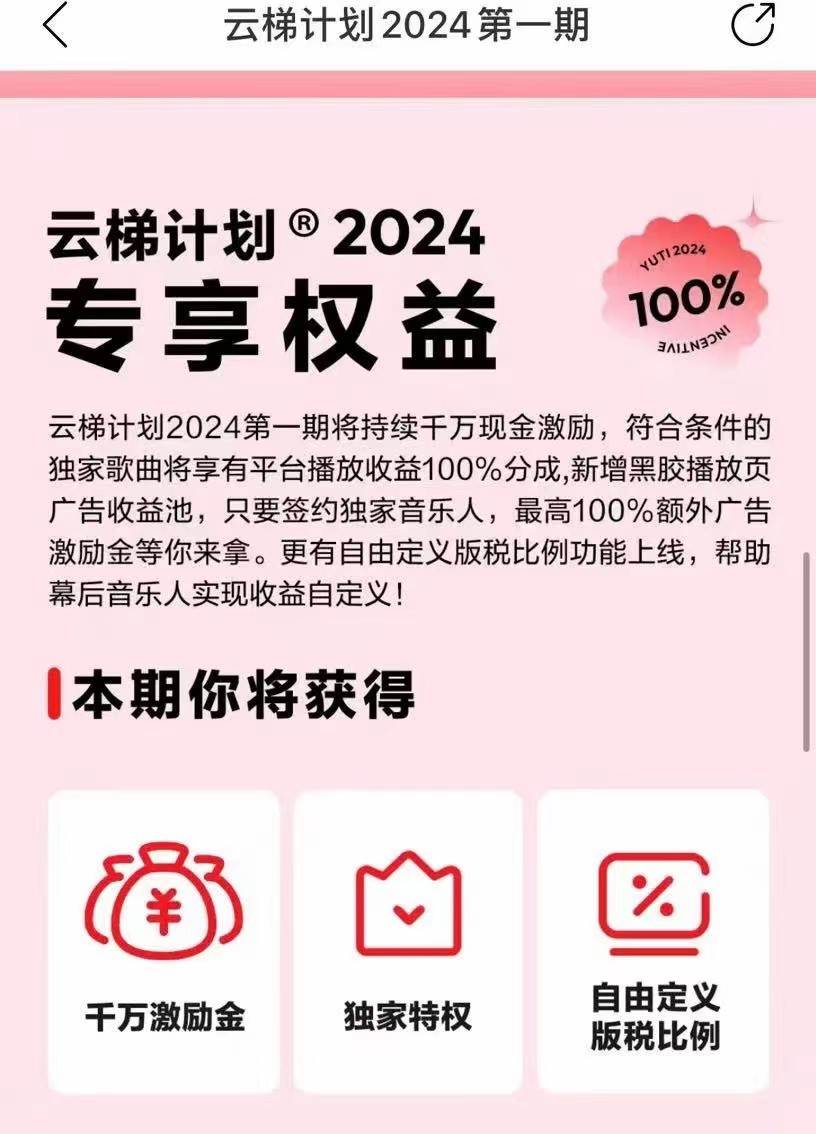Image resolution: width=816 pixels, height=1134 pixels.
Task: Go back using the top-left arrow
Action: pyautogui.click(x=56, y=25)
